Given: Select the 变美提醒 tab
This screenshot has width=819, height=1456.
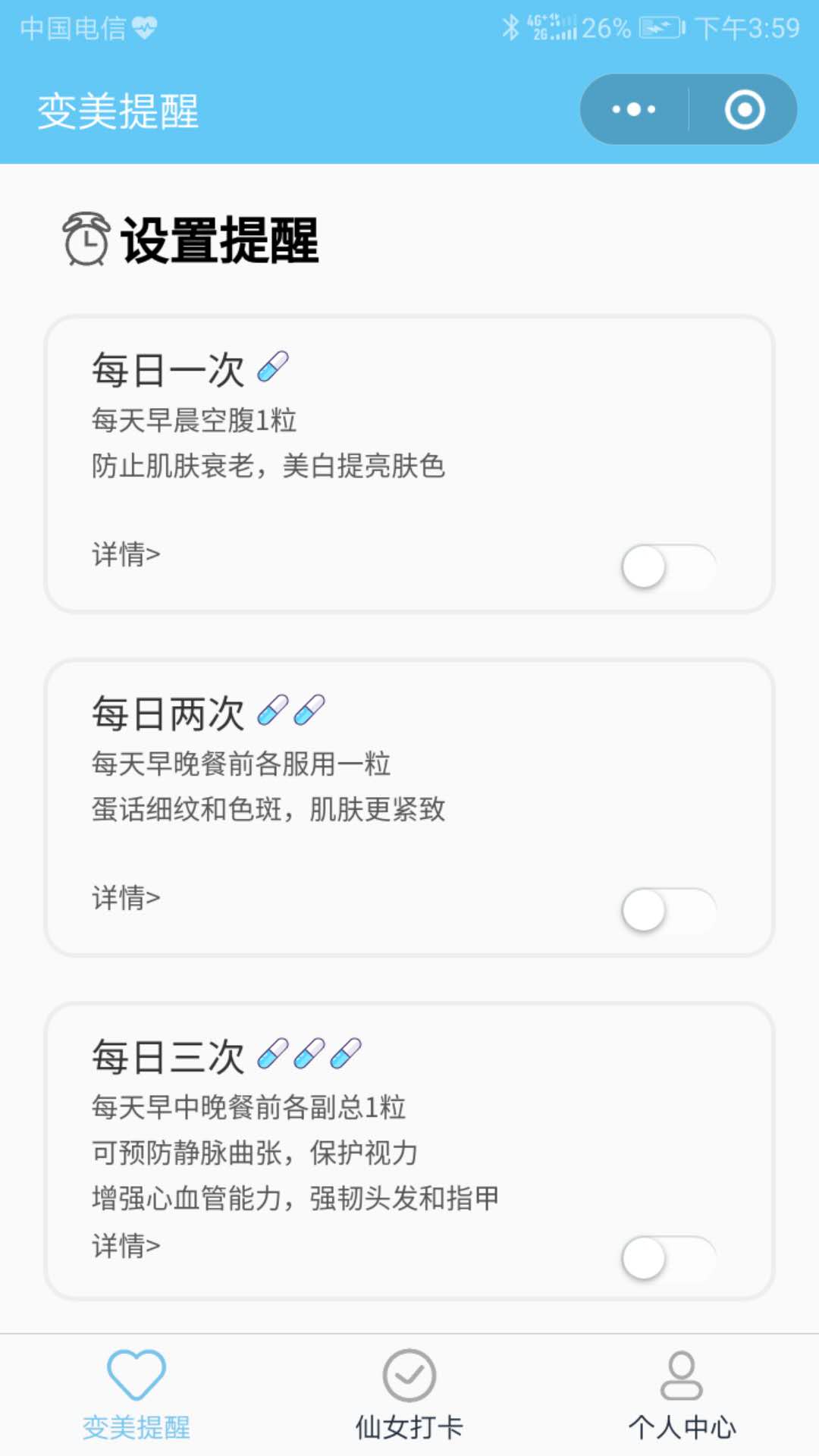Looking at the screenshot, I should pos(136,1394).
